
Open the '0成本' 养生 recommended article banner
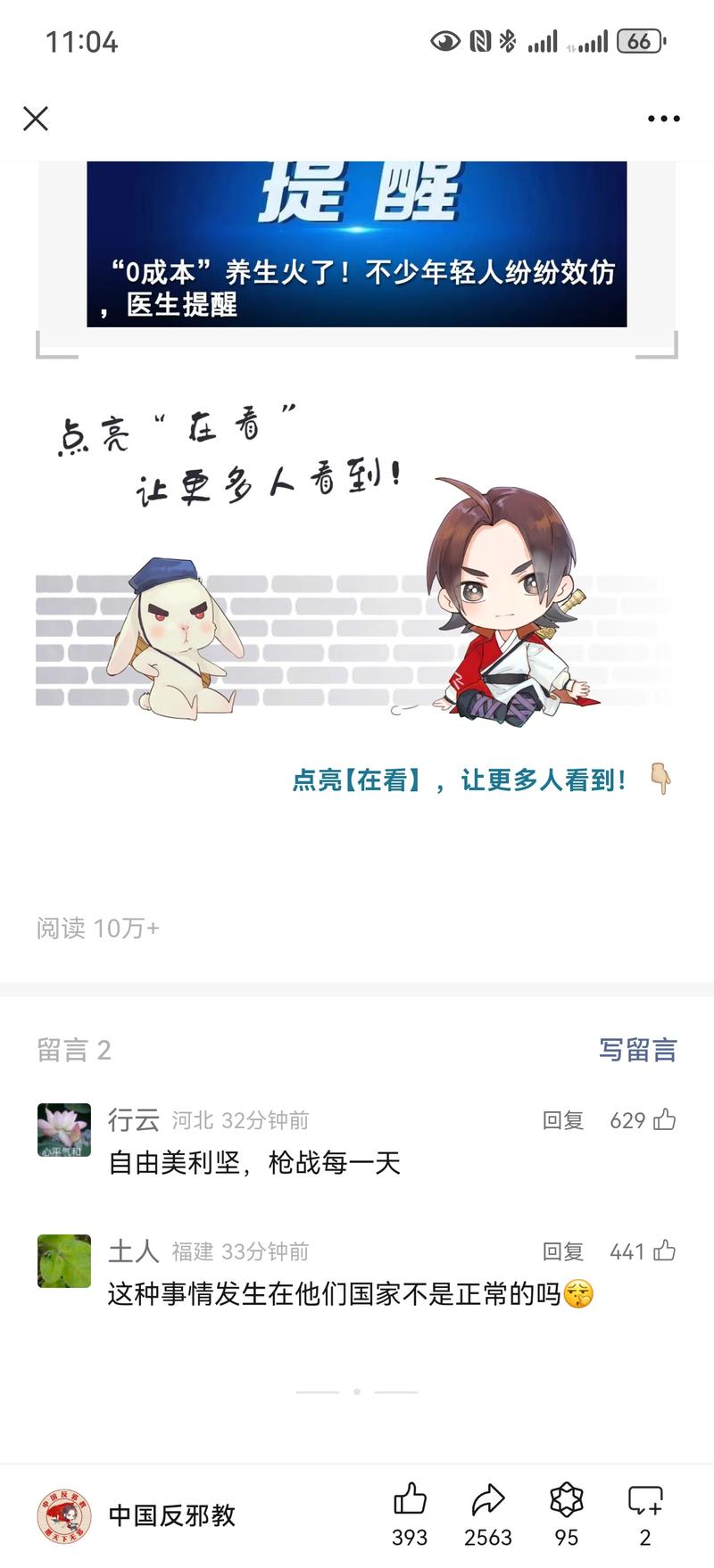coord(356,243)
